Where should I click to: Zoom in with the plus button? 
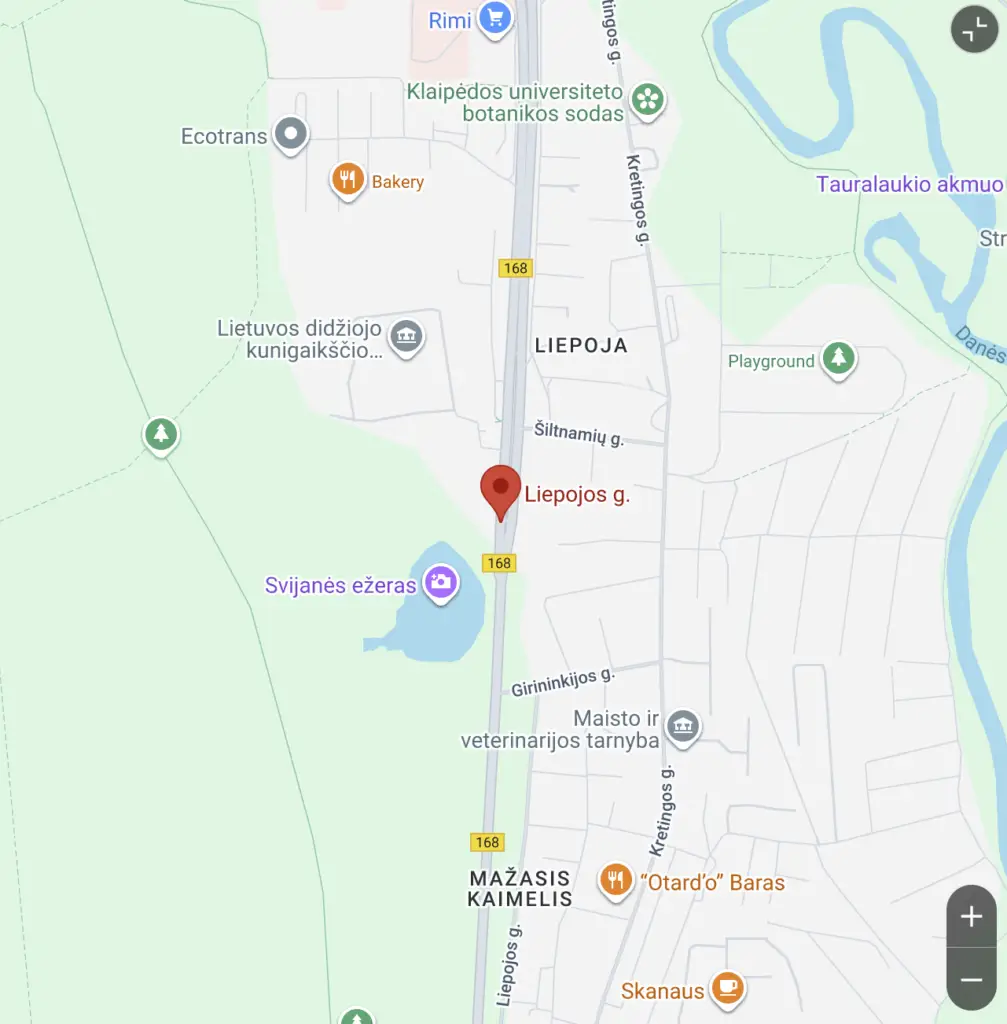(971, 916)
